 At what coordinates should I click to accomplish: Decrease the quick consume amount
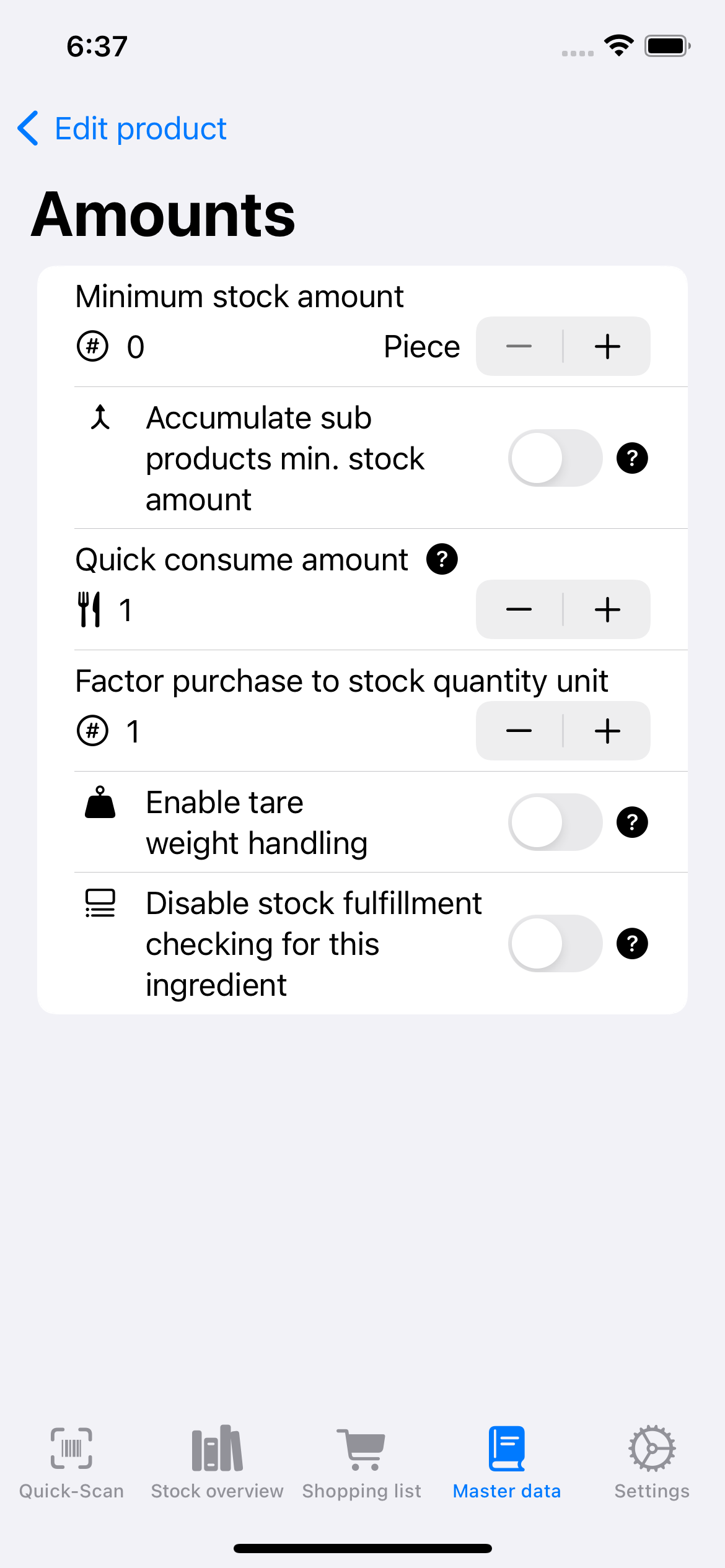click(x=519, y=610)
